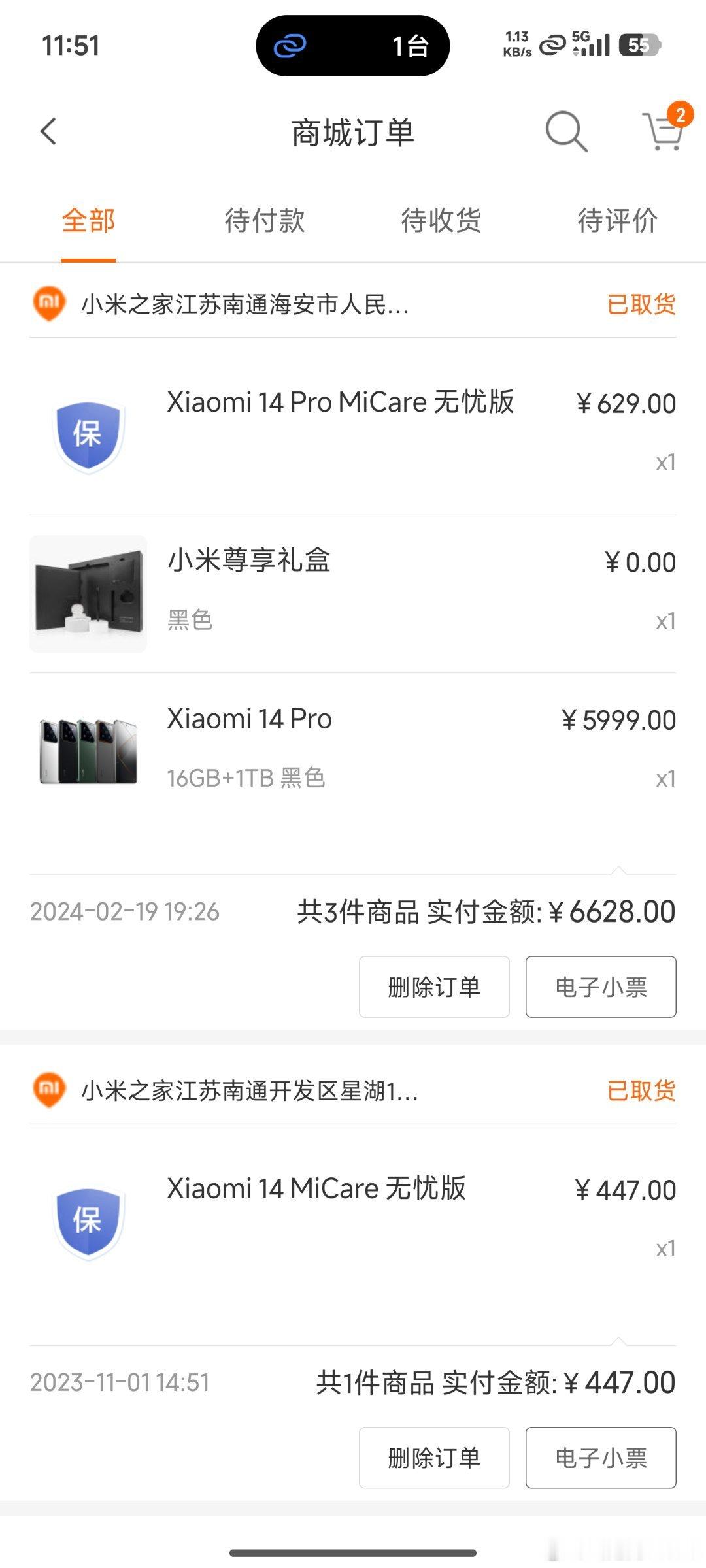Tap 删除订单 on the ¥447.00 order
This screenshot has width=706, height=1568.
(x=434, y=1458)
